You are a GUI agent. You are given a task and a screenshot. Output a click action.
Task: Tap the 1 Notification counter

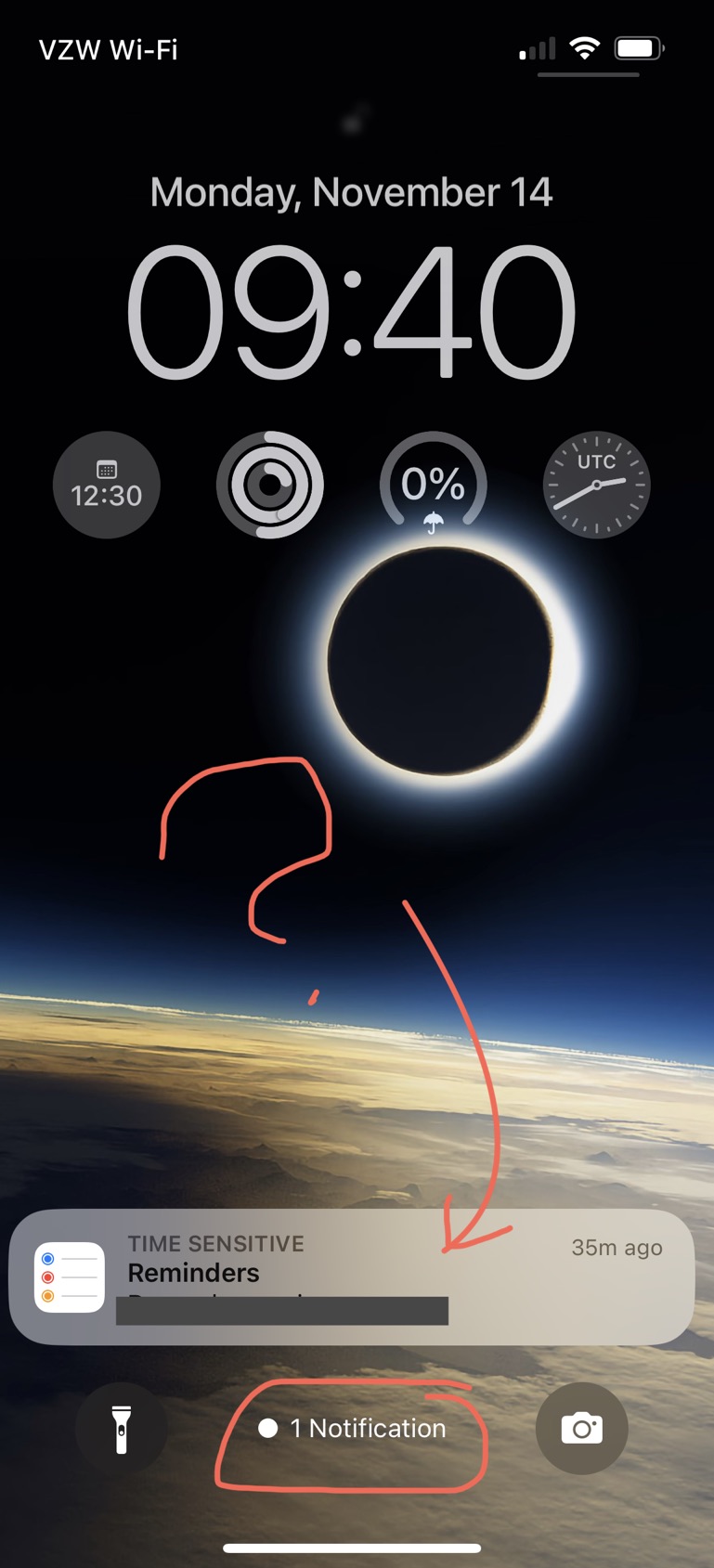(x=353, y=1428)
